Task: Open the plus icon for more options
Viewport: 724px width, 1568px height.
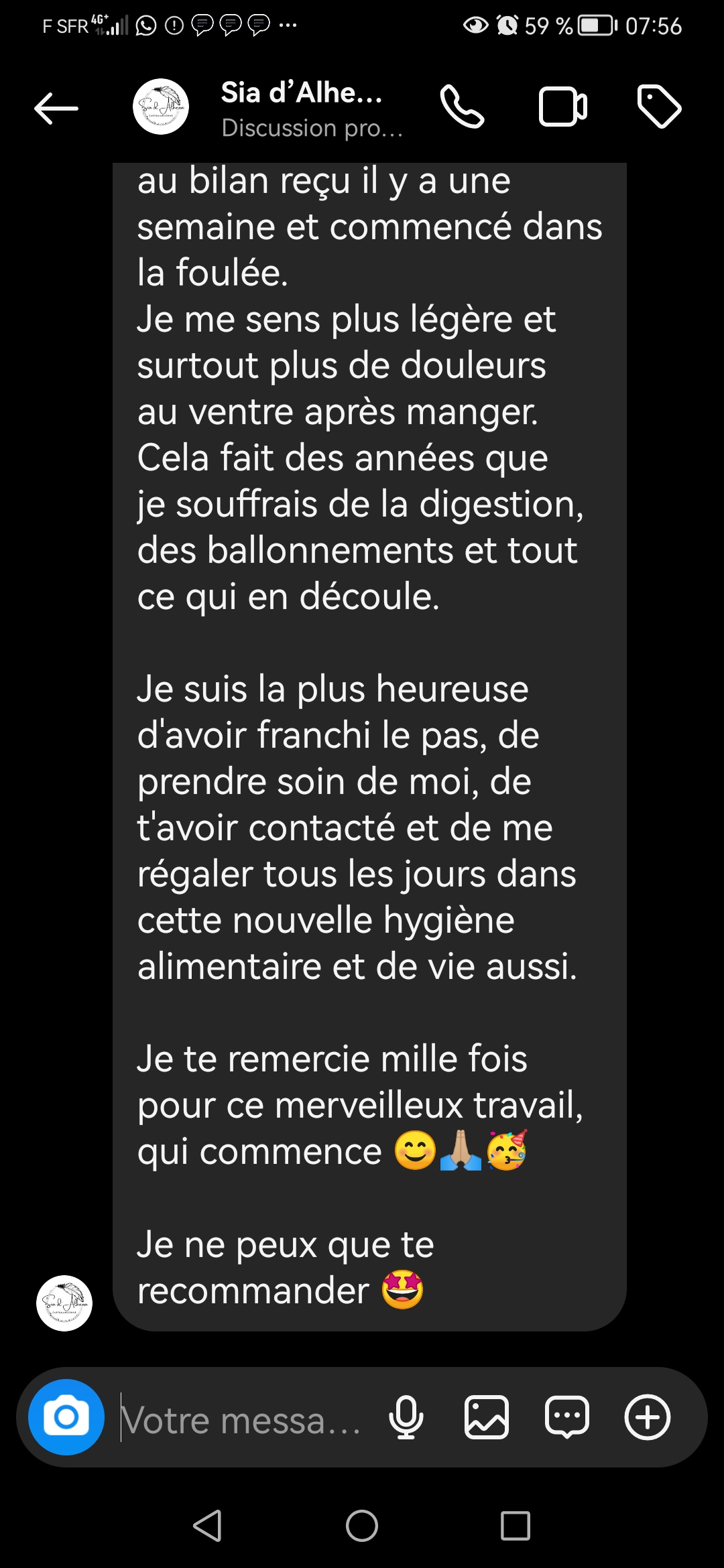Action: (x=647, y=1417)
